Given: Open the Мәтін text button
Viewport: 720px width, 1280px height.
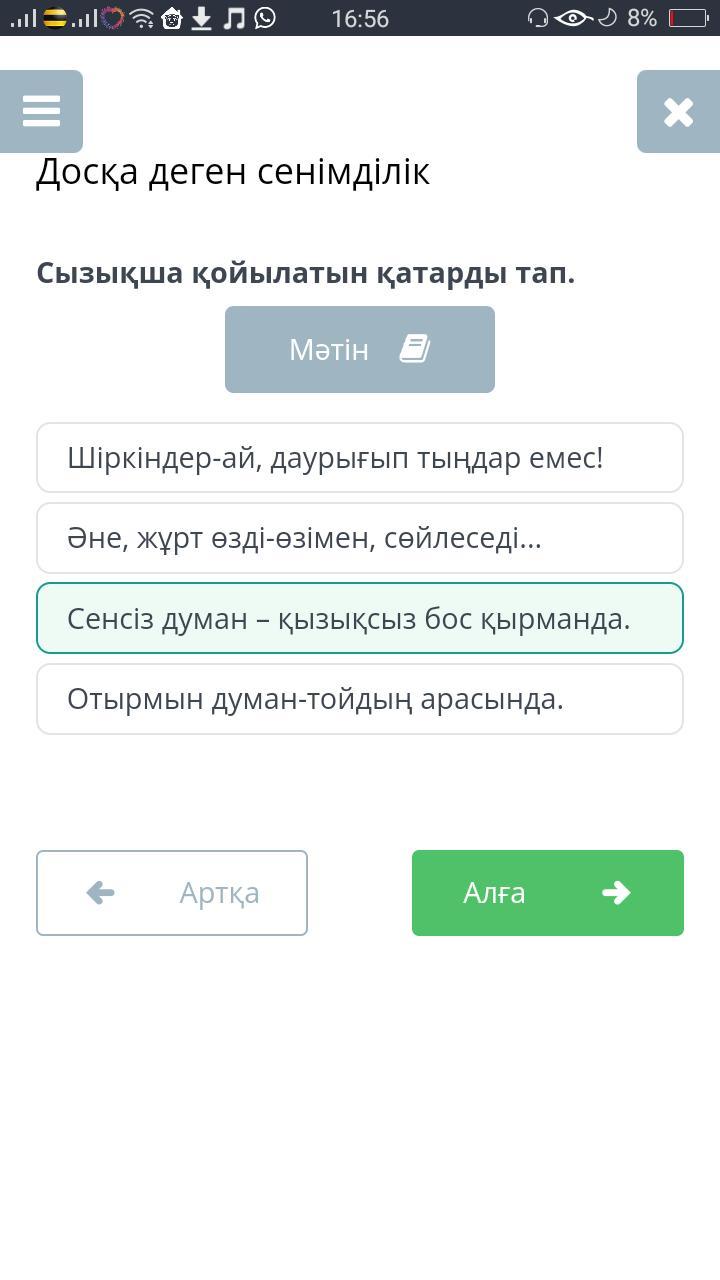Looking at the screenshot, I should 360,349.
